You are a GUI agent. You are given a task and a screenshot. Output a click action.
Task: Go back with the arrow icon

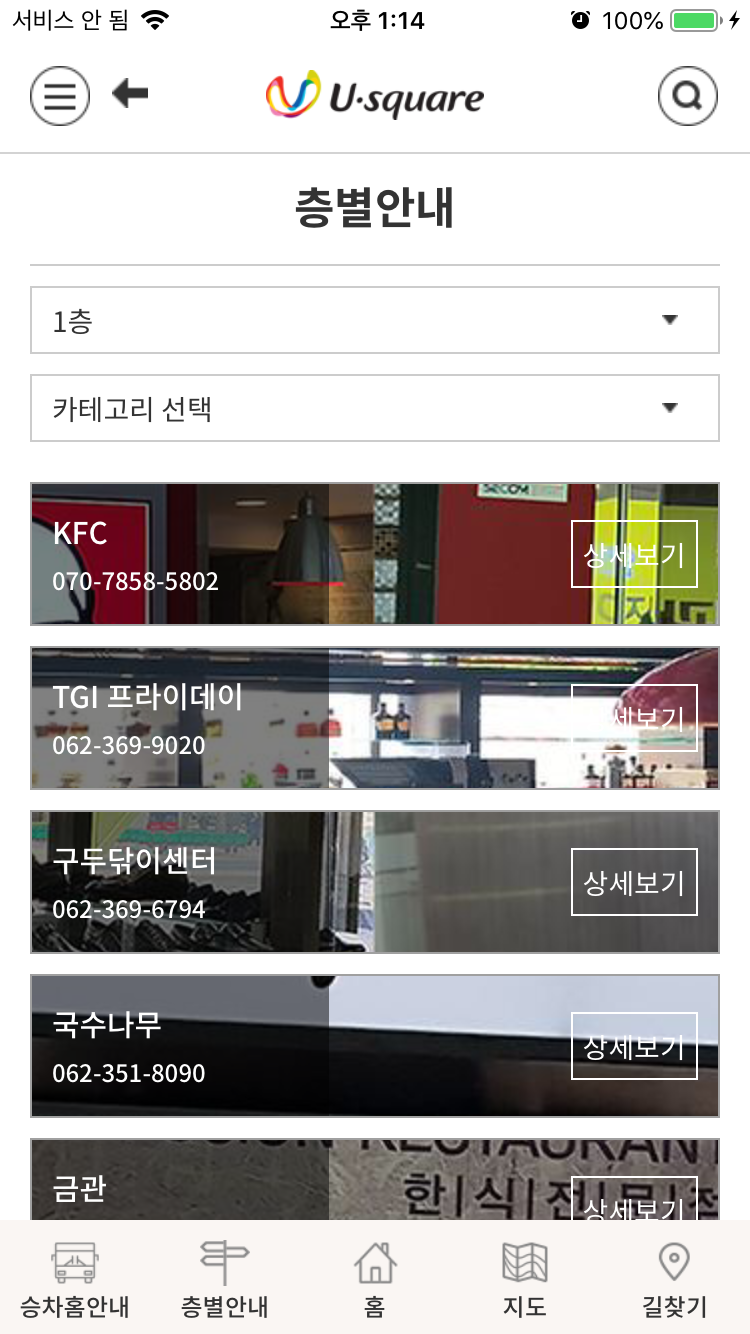130,94
